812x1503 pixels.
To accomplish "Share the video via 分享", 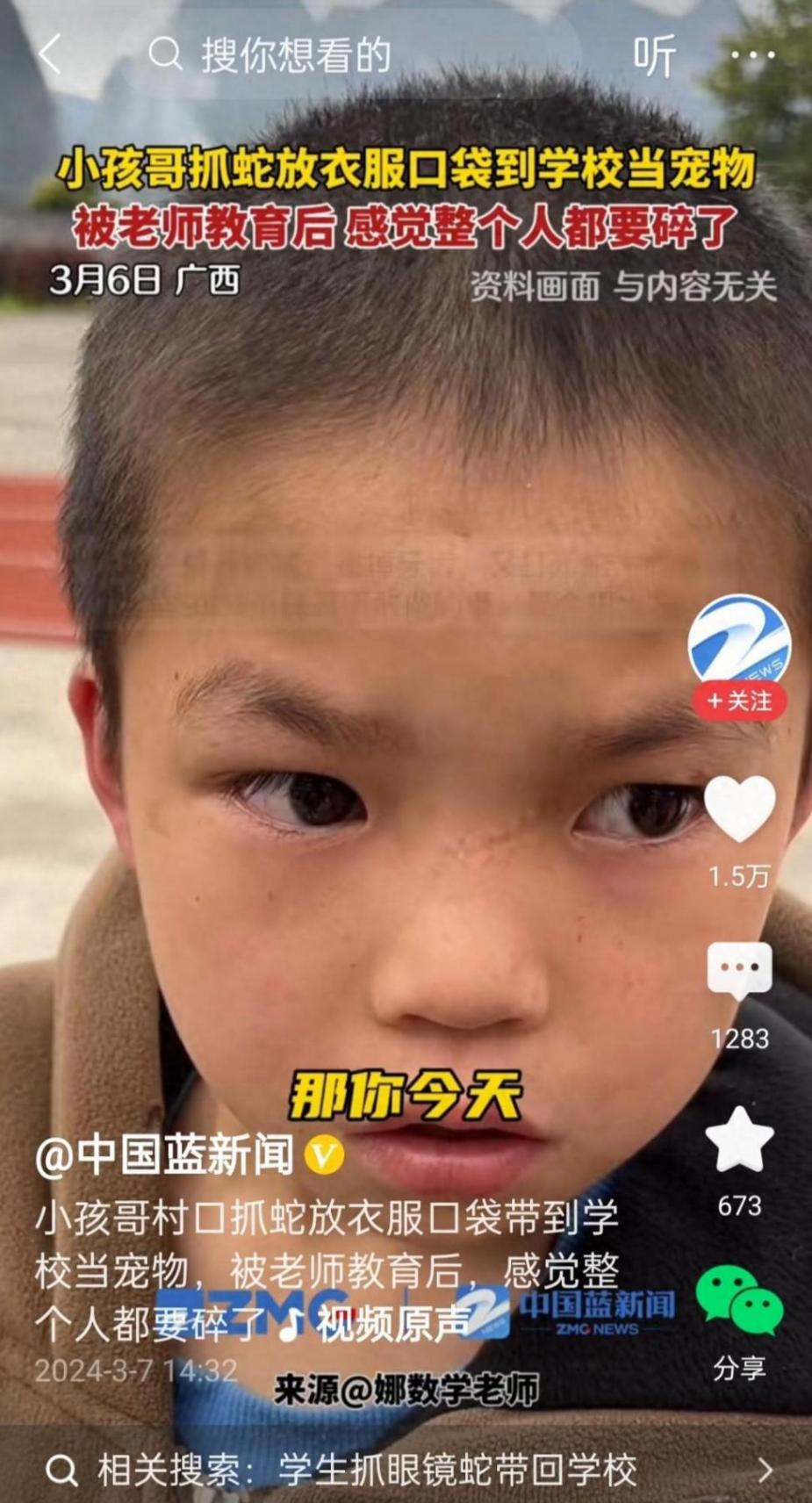I will point(739,1304).
